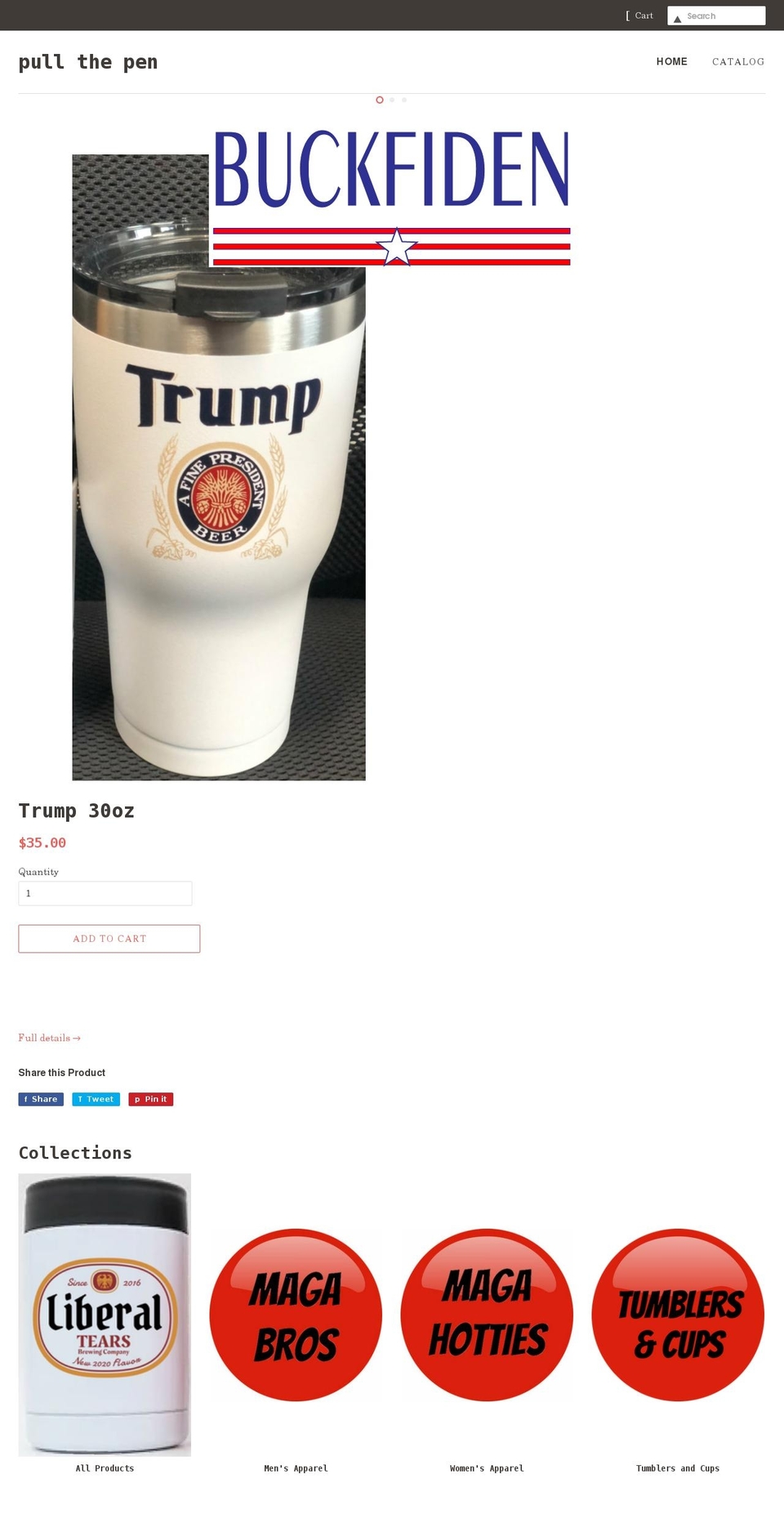This screenshot has height=1532, width=784.
Task: Tap the Search field
Action: coord(716,16)
